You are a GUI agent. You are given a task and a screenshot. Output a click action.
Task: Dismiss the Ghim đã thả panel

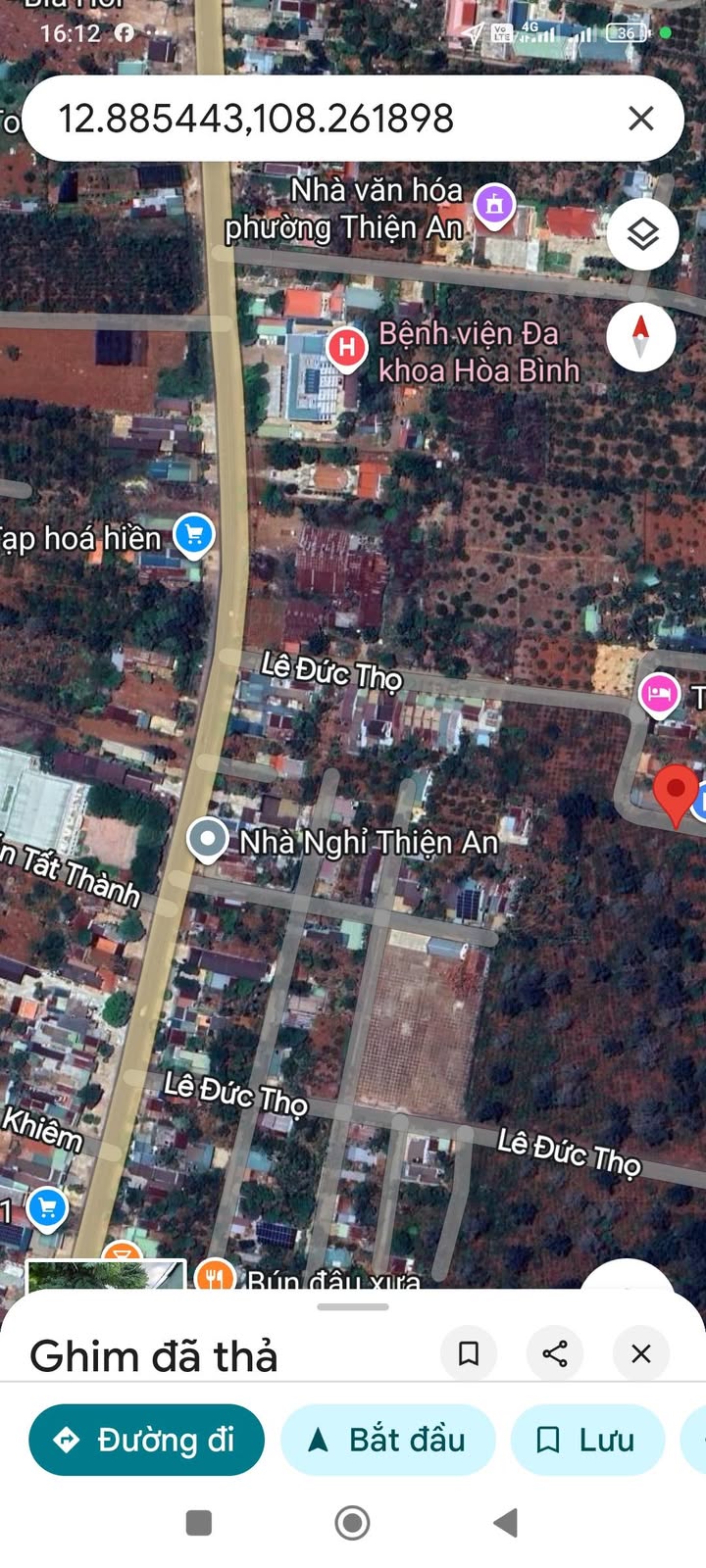(641, 1353)
